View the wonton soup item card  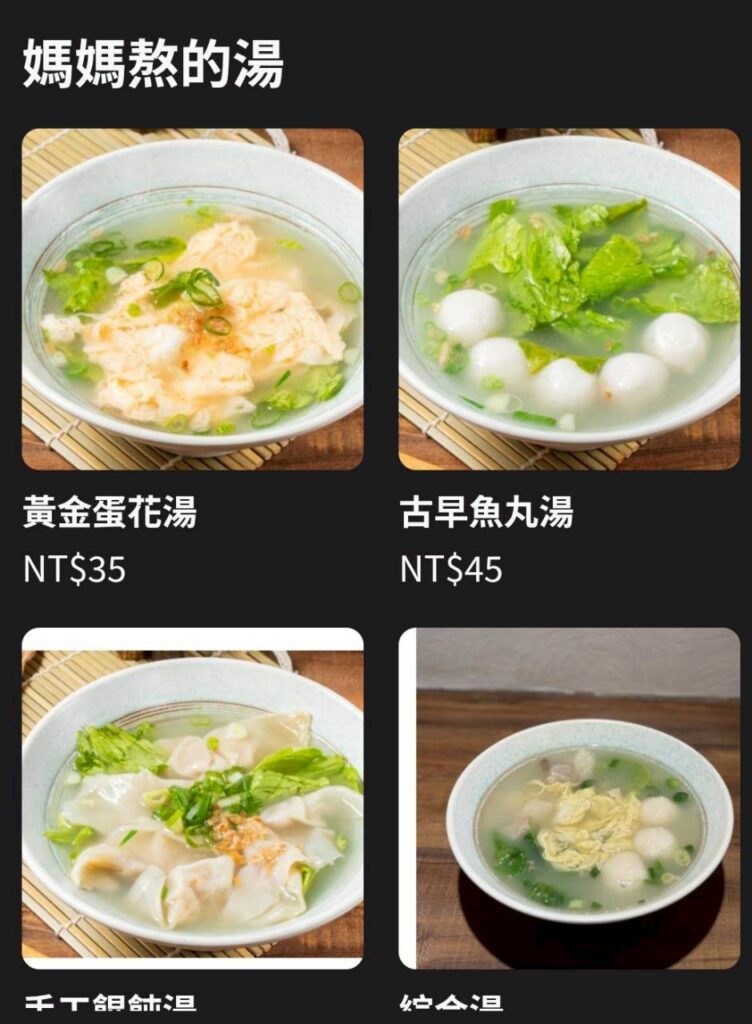(x=192, y=798)
